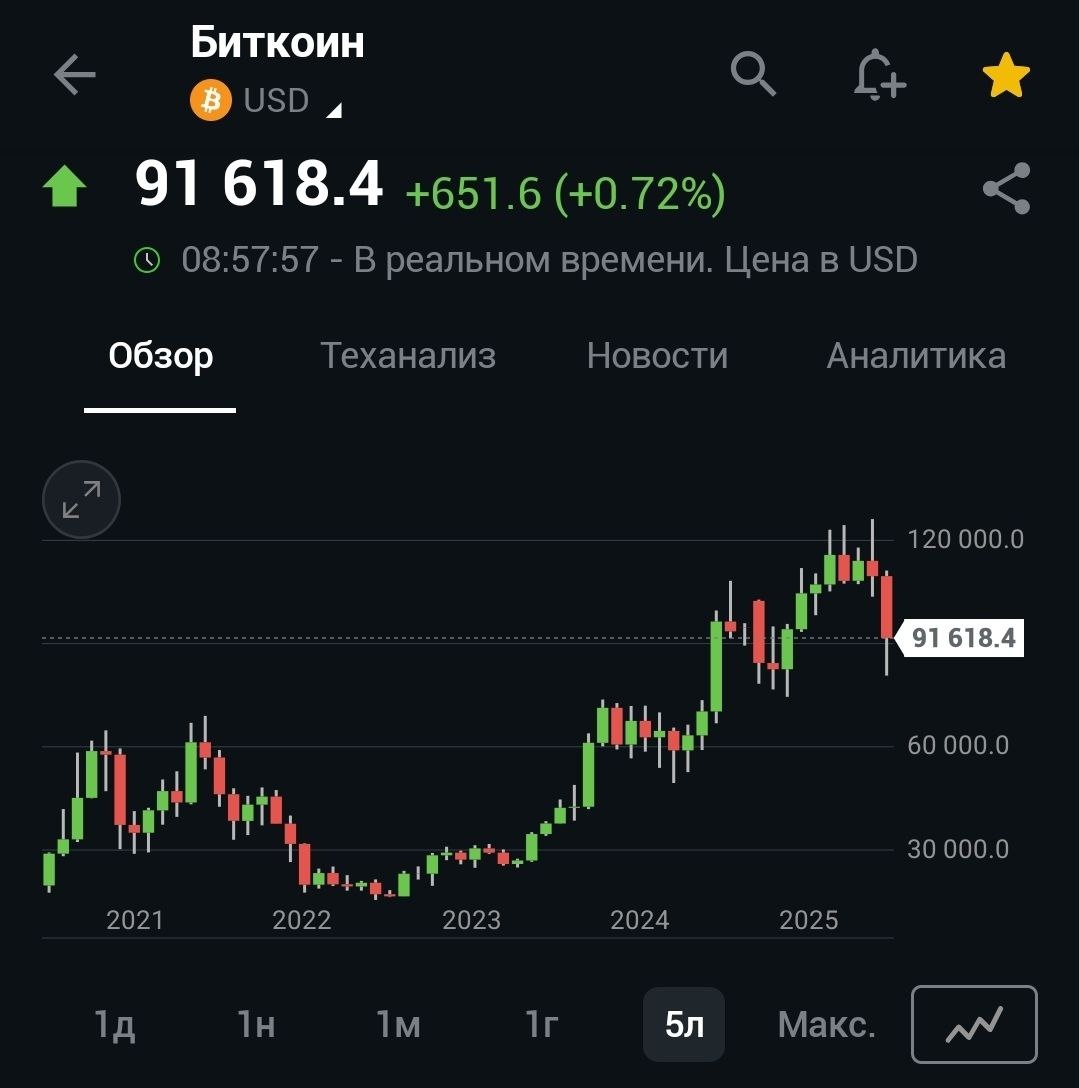
Task: Select the Макс time range
Action: pyautogui.click(x=826, y=1024)
